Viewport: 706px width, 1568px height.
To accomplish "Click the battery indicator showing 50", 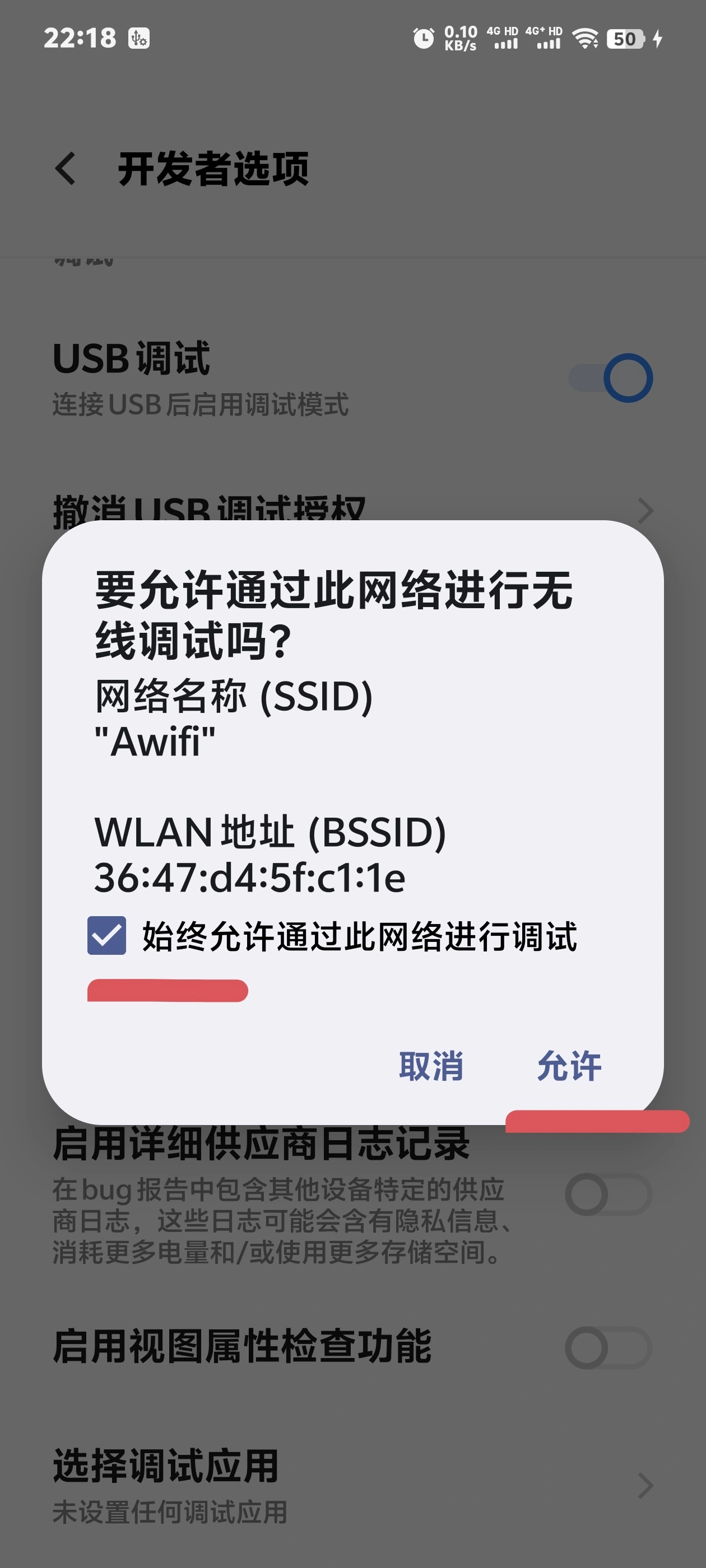I will (x=625, y=39).
